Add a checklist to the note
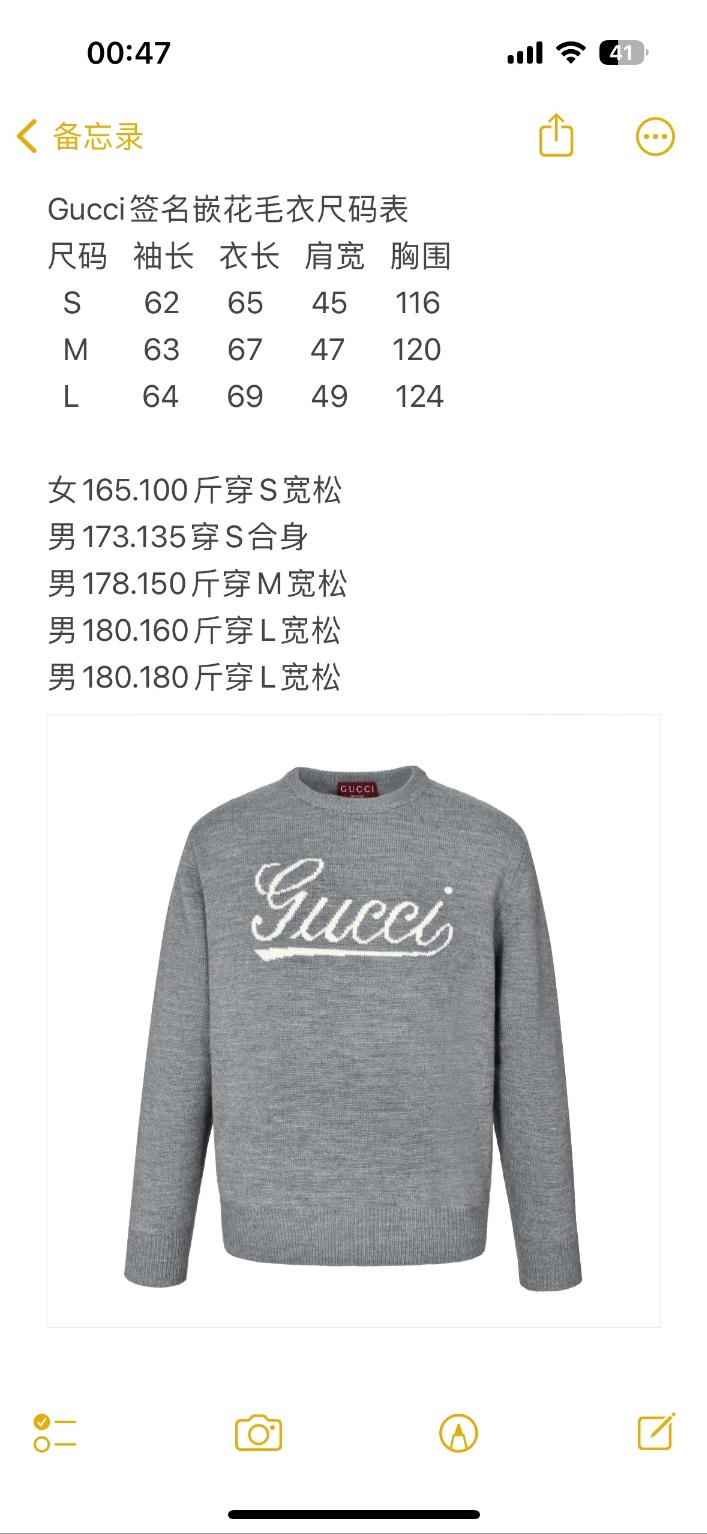 [x=55, y=1433]
